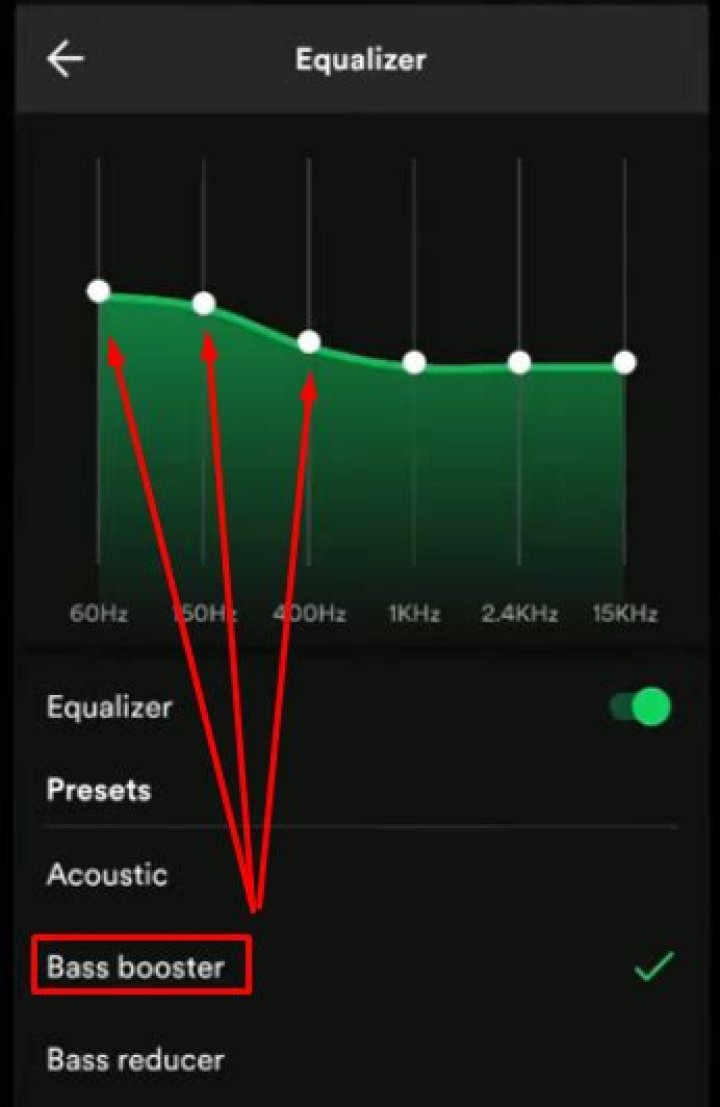This screenshot has width=720, height=1107.
Task: Go back from Equalizer screen
Action: (x=65, y=60)
